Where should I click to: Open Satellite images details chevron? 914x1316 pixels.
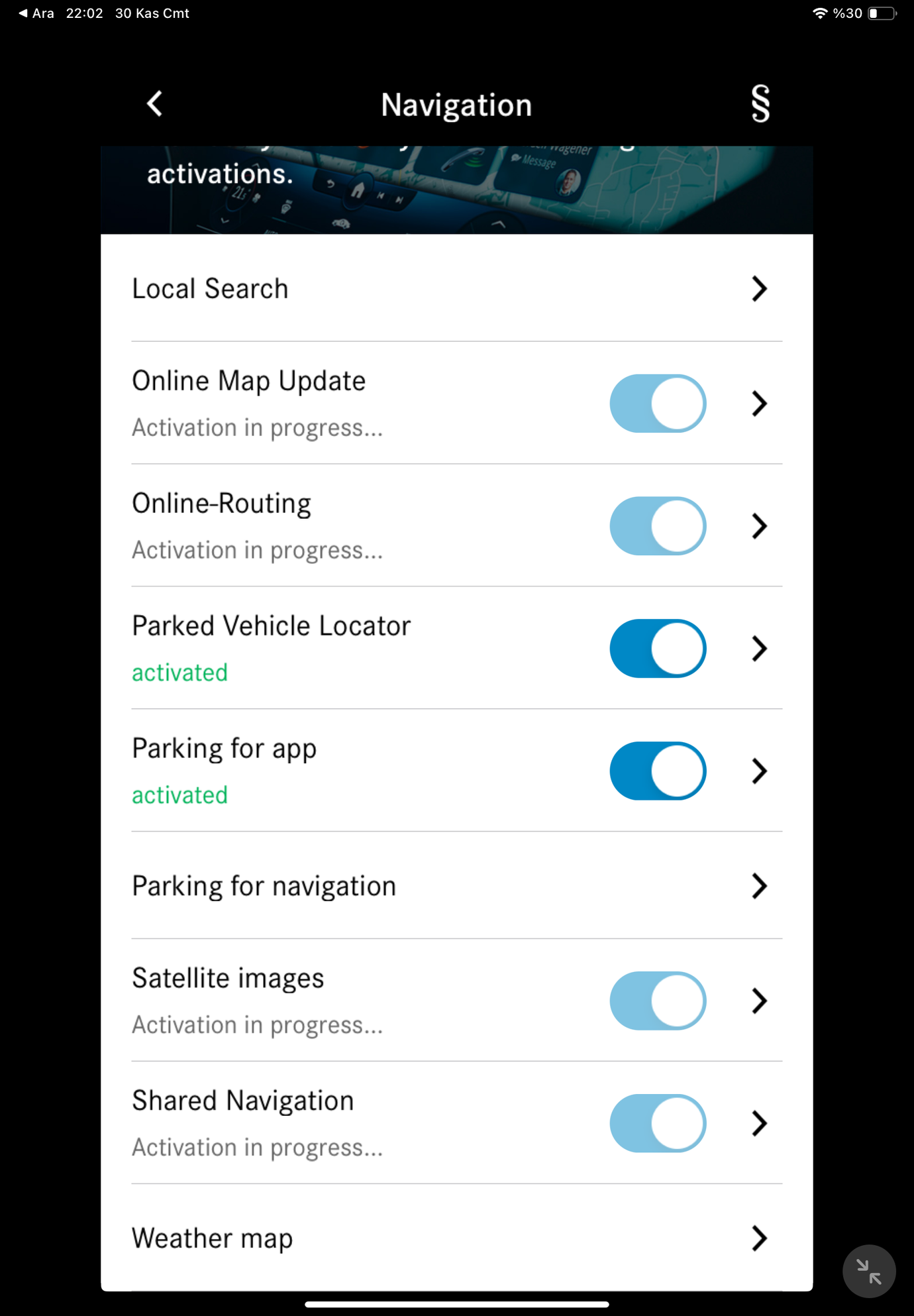(x=759, y=1001)
